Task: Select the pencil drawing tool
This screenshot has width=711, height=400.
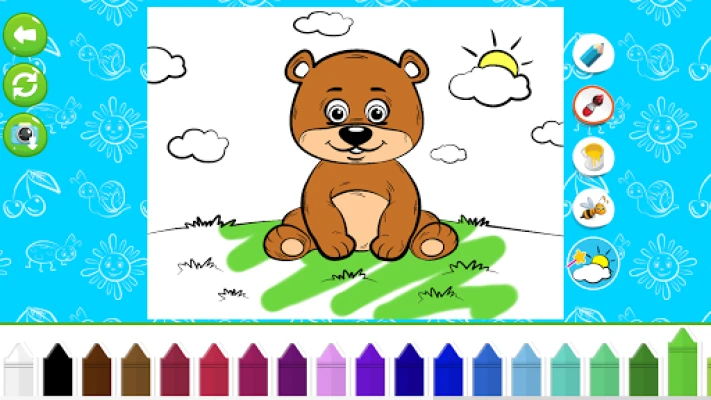Action: point(593,53)
